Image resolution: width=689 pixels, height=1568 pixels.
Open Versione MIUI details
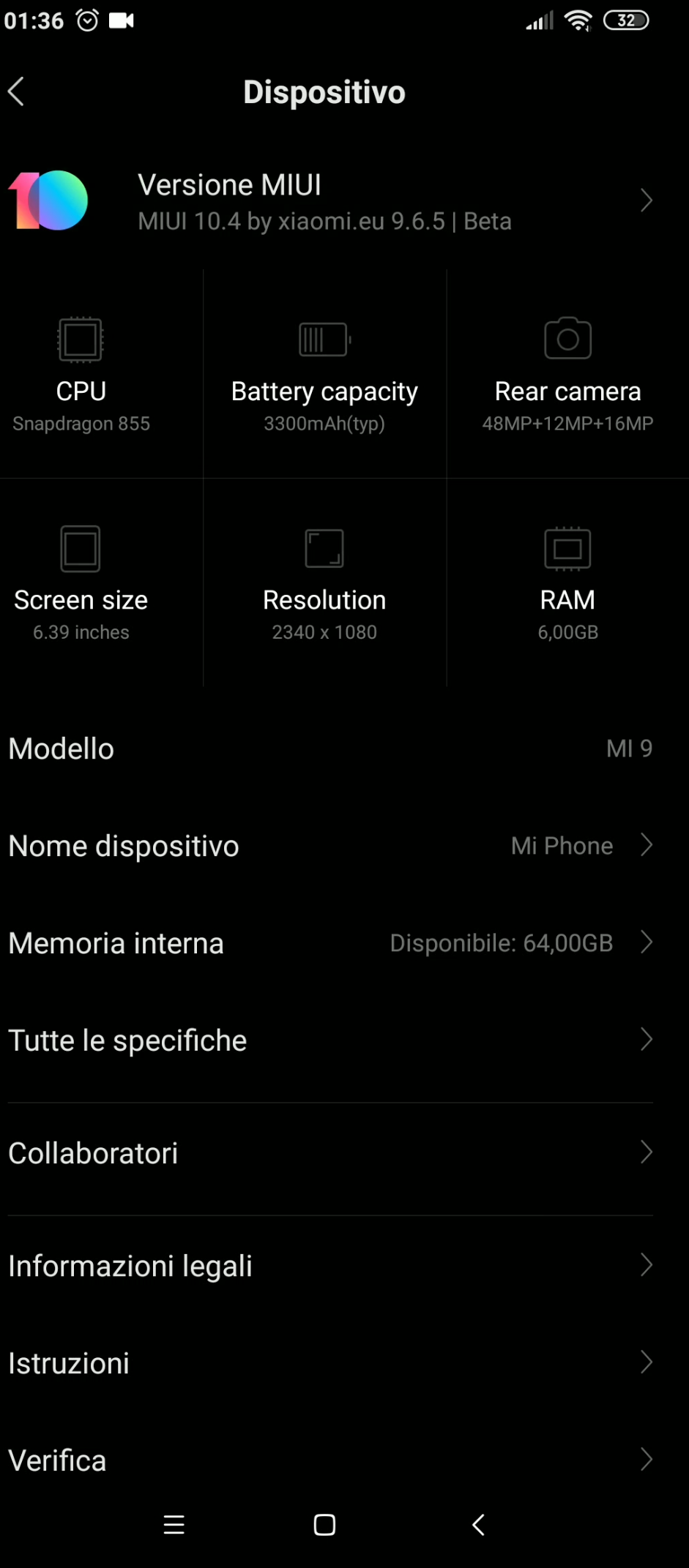344,200
